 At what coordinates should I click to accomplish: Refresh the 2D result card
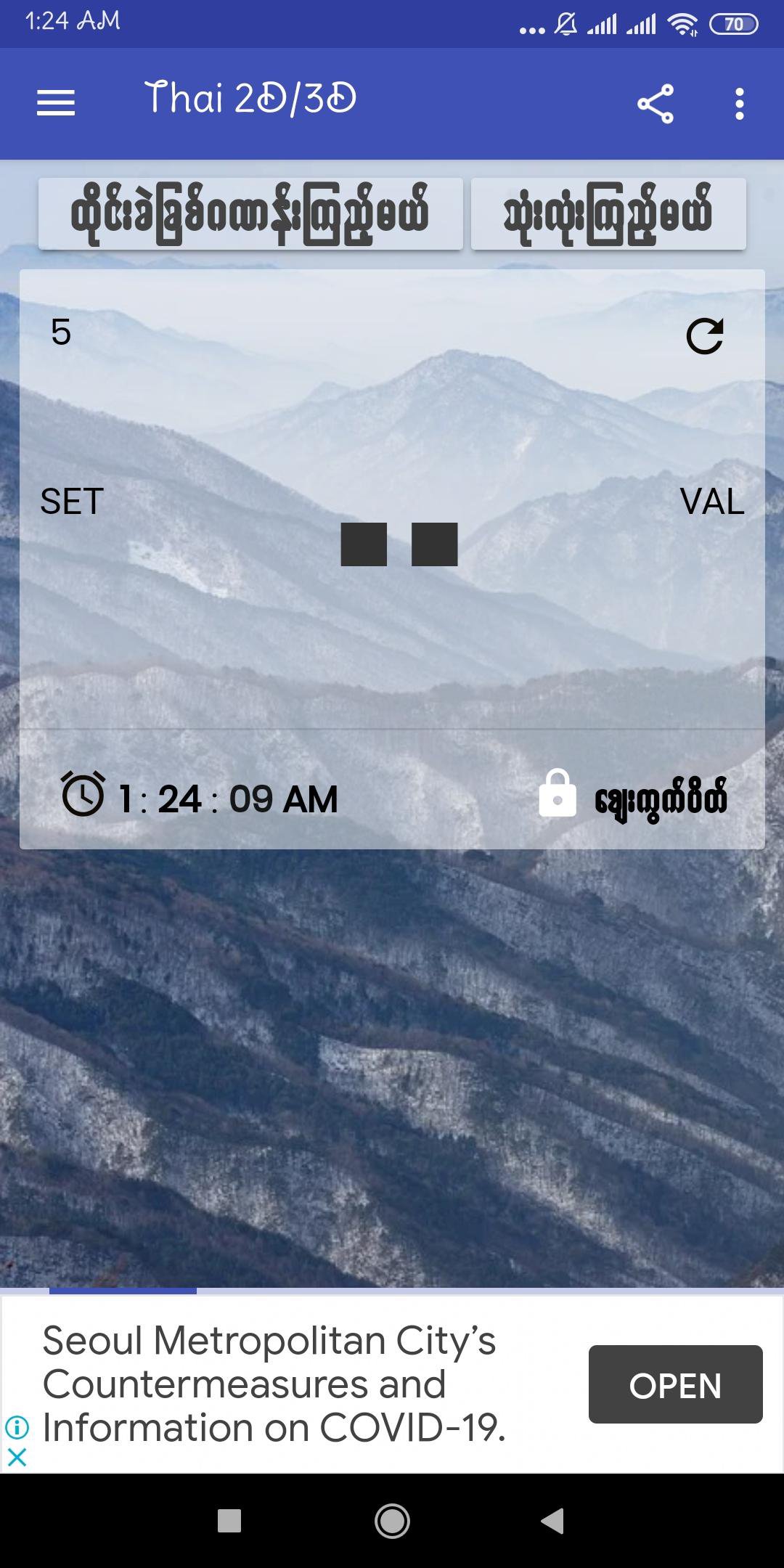point(704,336)
